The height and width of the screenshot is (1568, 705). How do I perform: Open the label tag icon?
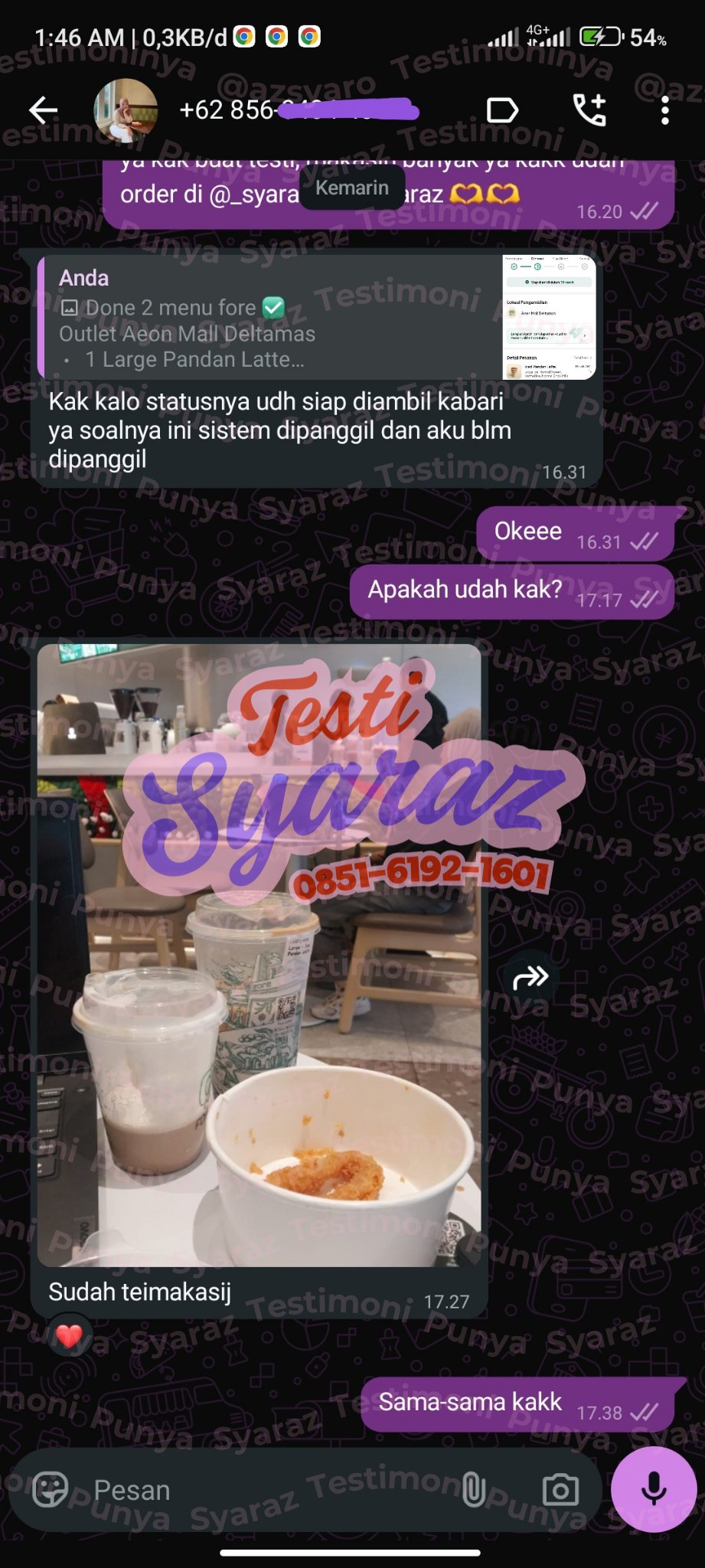click(502, 111)
